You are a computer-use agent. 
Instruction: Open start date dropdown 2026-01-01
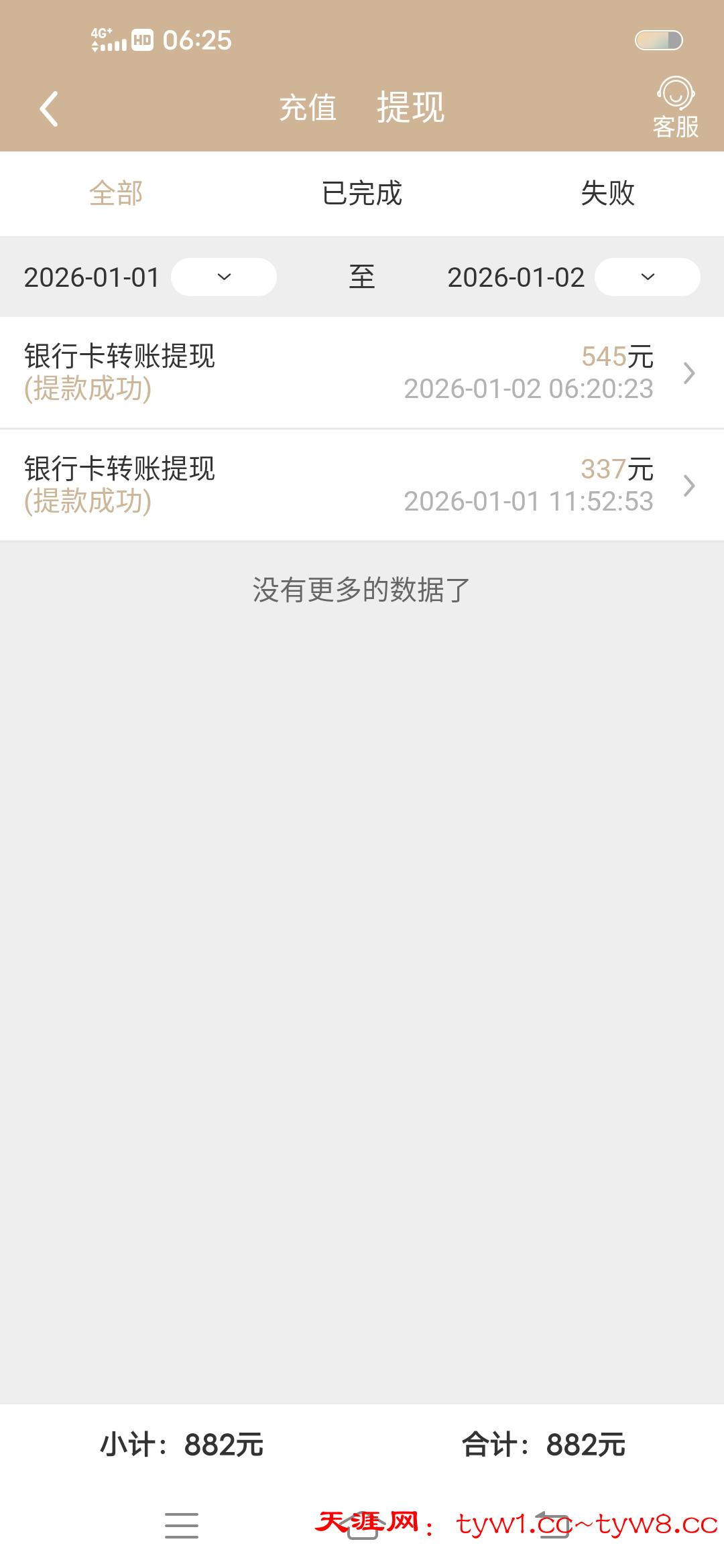pyautogui.click(x=223, y=277)
